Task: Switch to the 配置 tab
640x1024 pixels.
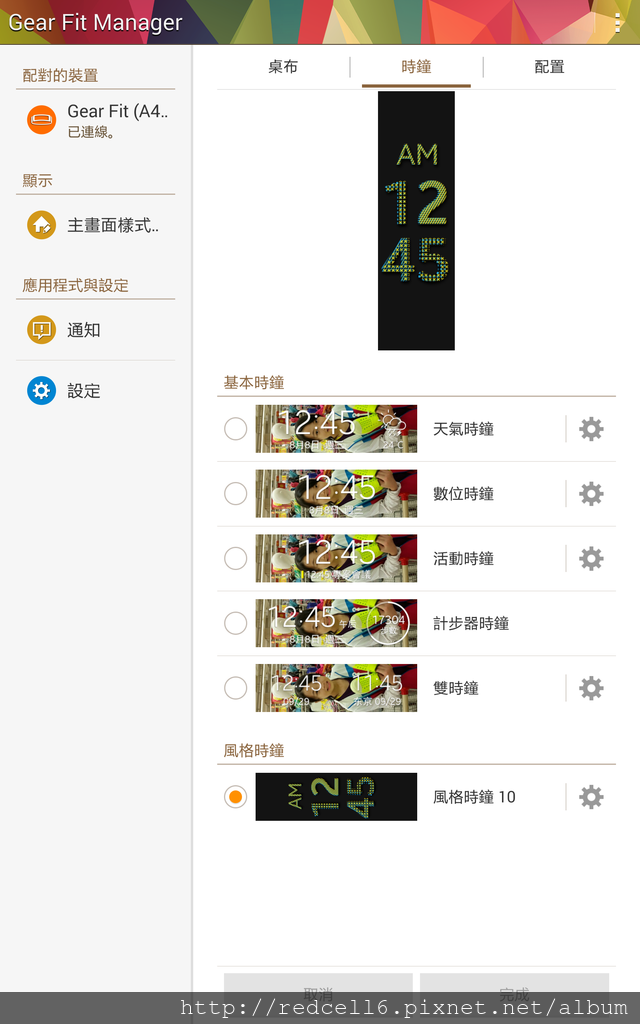Action: 549,67
